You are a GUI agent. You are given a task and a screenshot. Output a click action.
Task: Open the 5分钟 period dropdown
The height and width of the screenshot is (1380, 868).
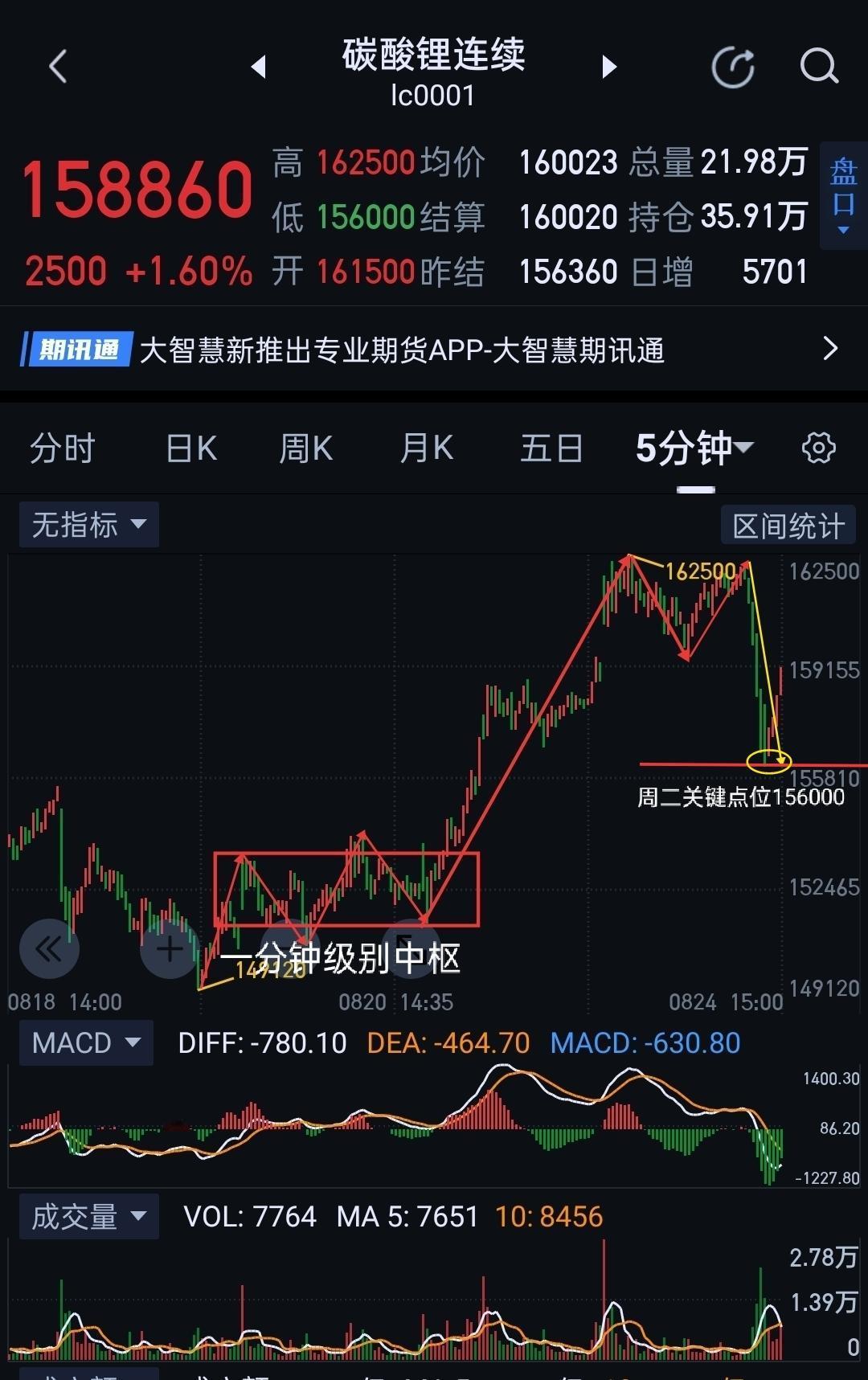(694, 448)
